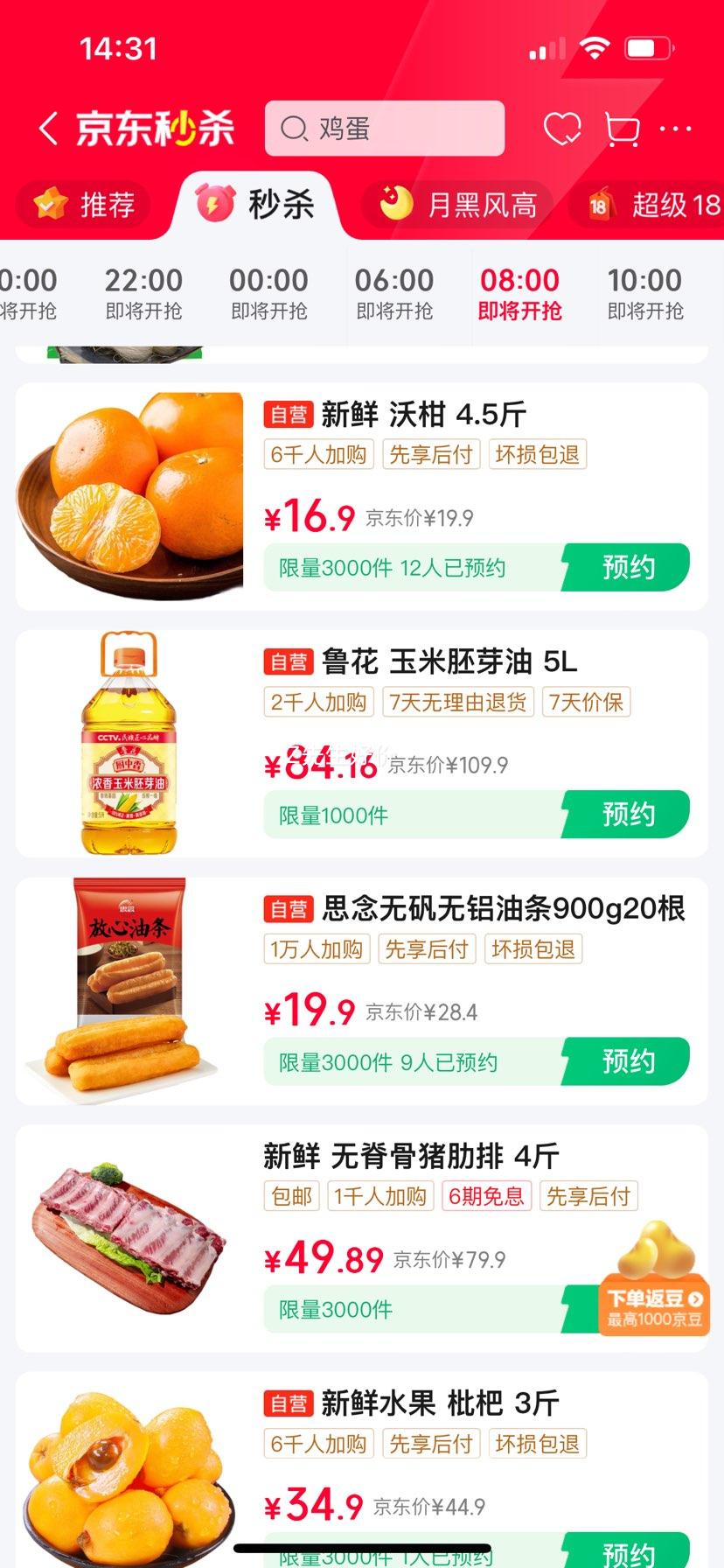The height and width of the screenshot is (1568, 724).
Task: Select the 06:00 time slot
Action: pyautogui.click(x=394, y=293)
